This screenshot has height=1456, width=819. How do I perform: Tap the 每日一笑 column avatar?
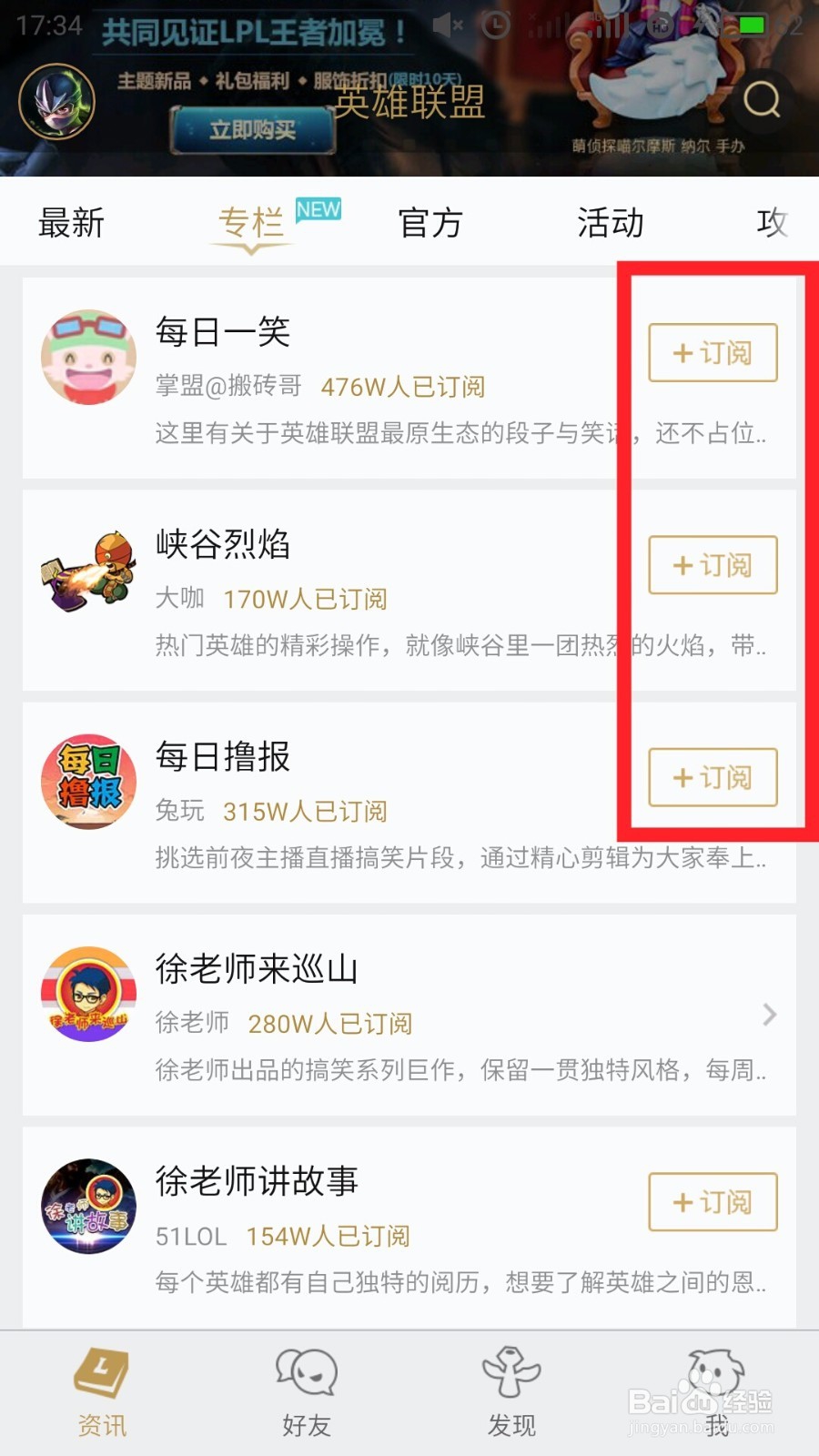[87, 357]
